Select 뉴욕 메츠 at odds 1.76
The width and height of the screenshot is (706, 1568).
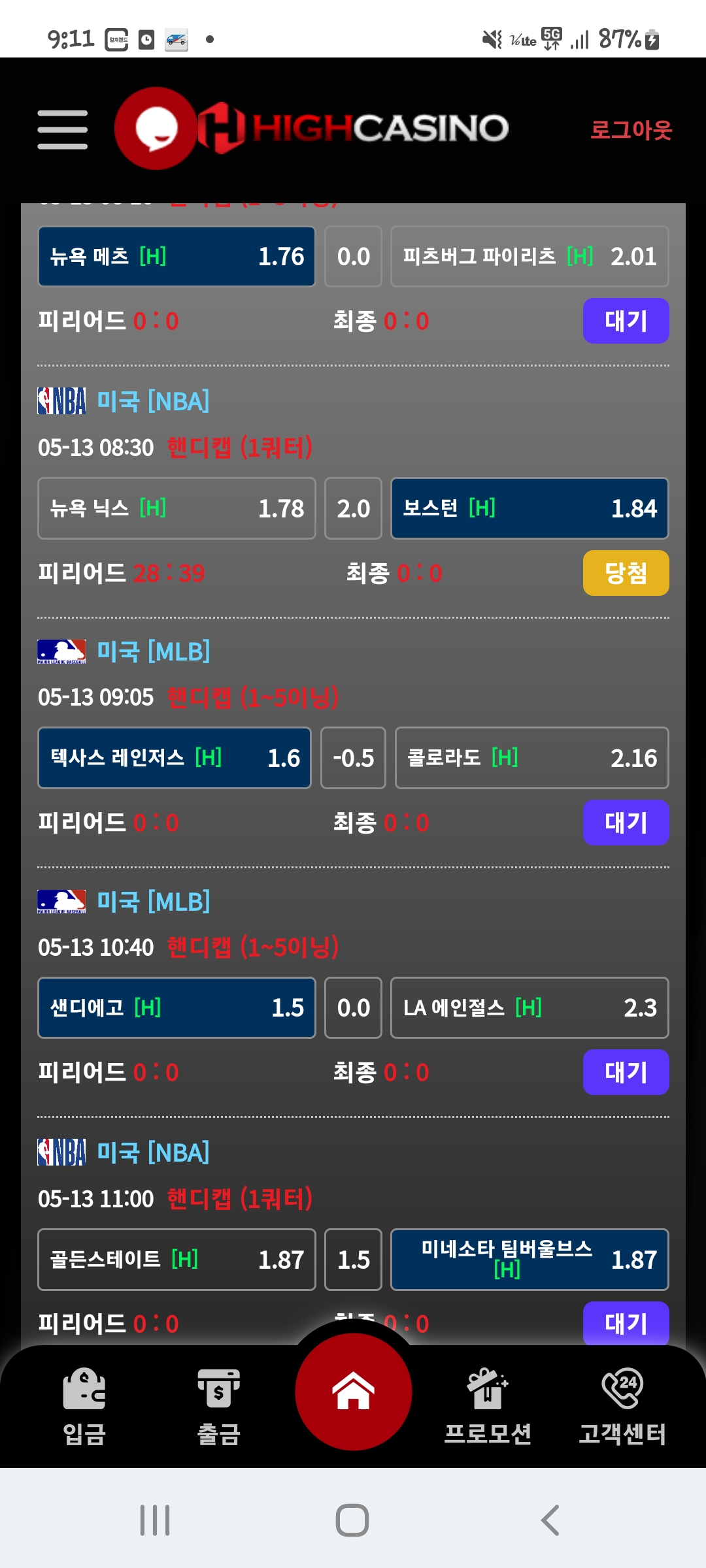[176, 257]
